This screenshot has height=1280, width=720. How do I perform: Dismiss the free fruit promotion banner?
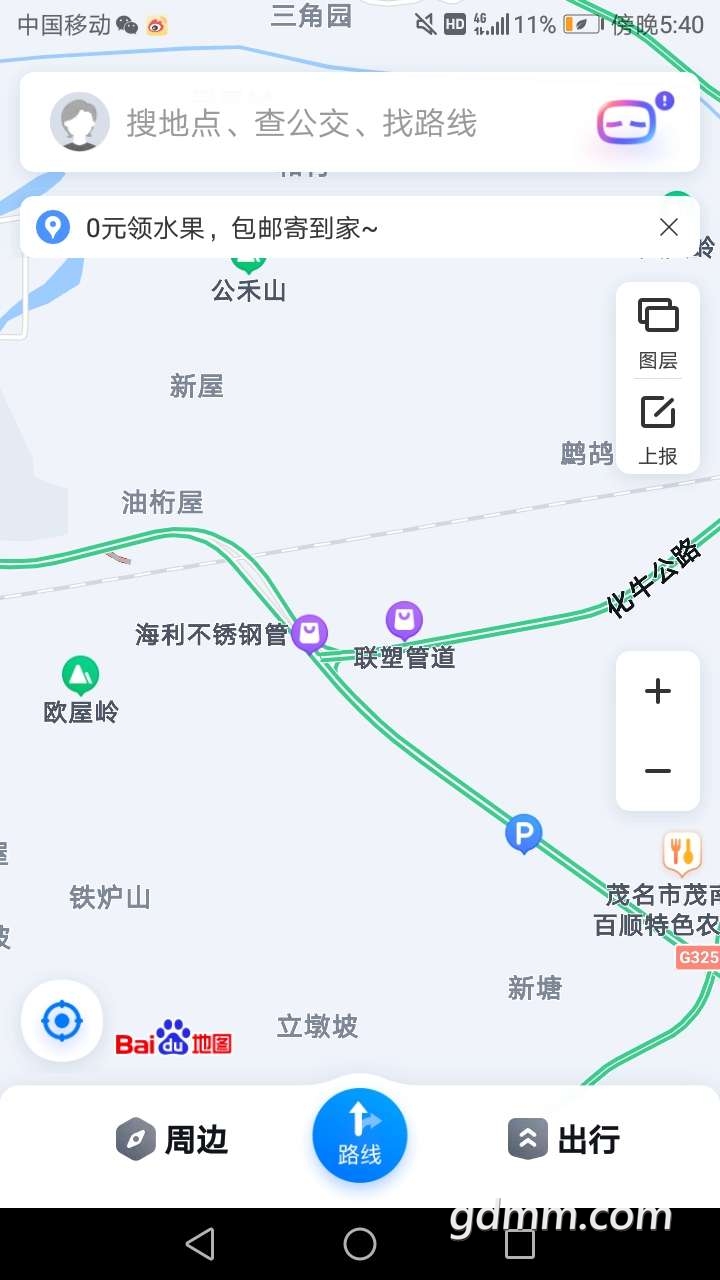click(x=669, y=228)
